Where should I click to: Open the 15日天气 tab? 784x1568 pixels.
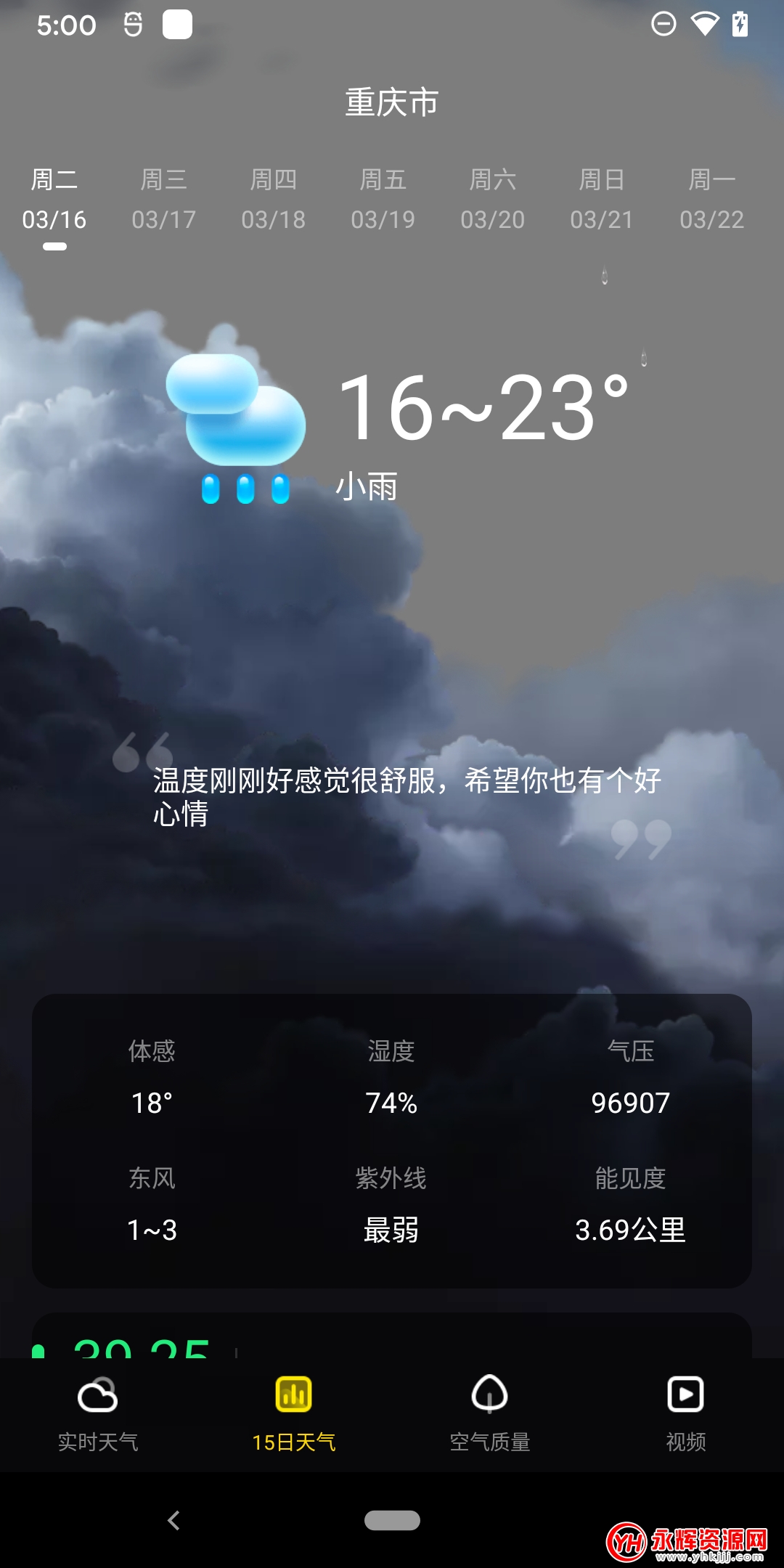coord(294,1414)
